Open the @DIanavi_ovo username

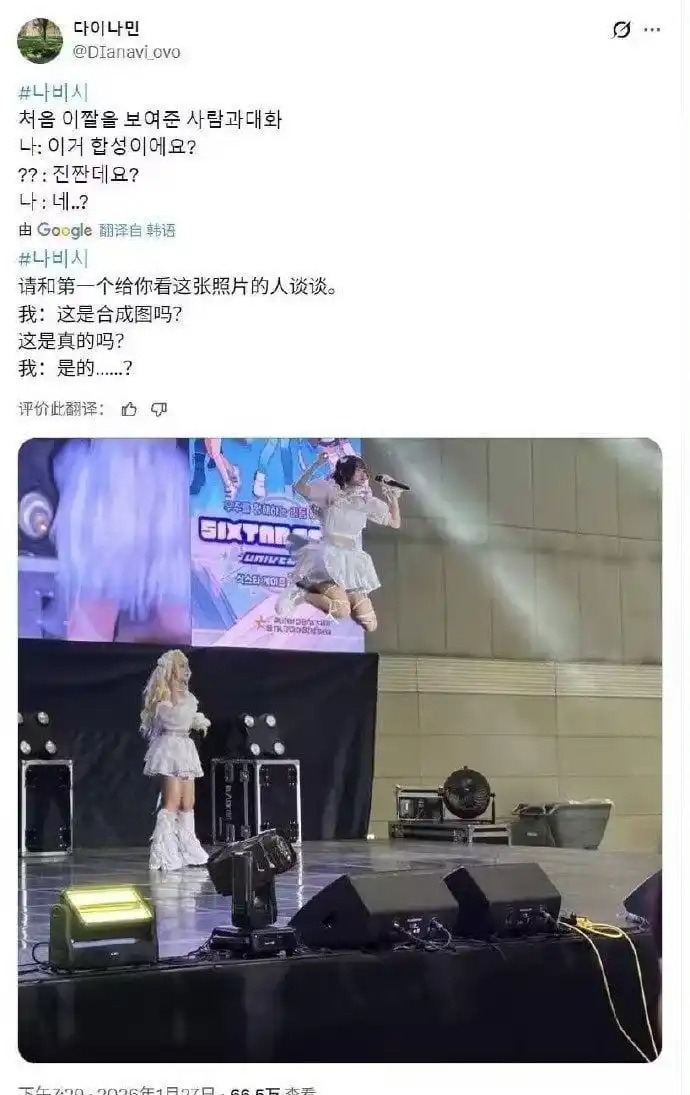point(127,52)
